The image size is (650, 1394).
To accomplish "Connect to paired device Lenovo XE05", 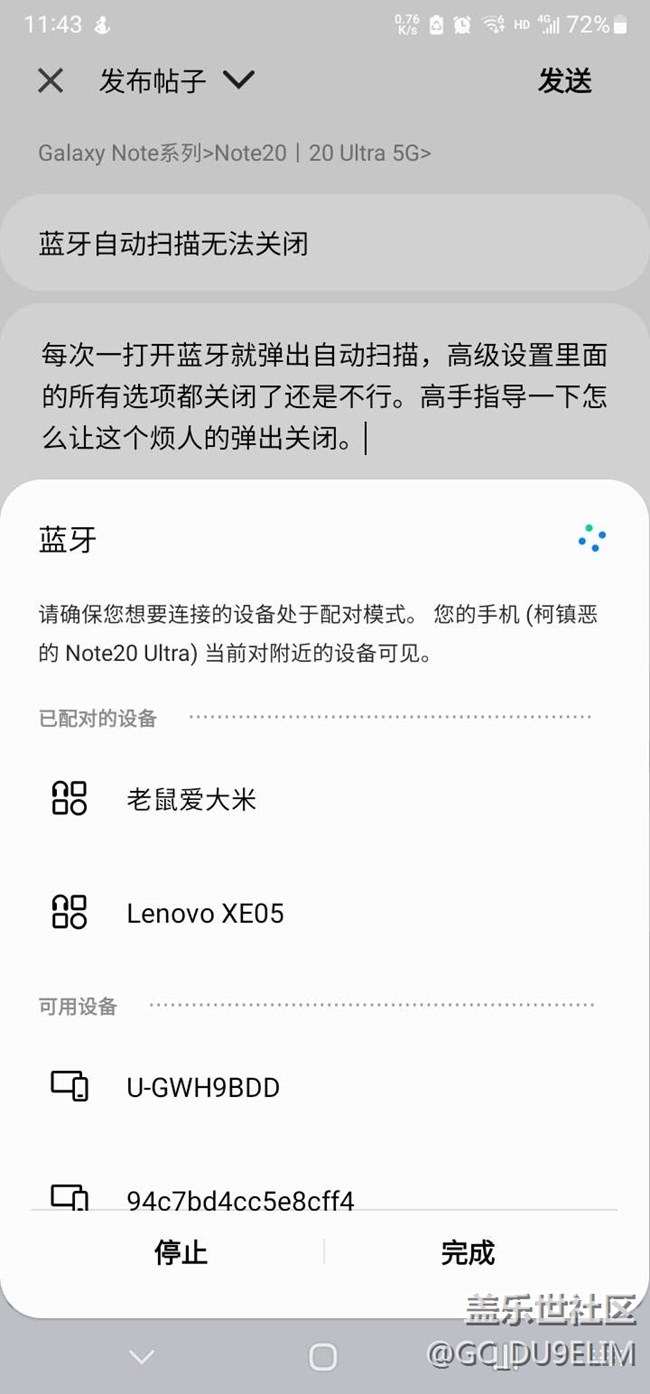I will click(x=325, y=912).
